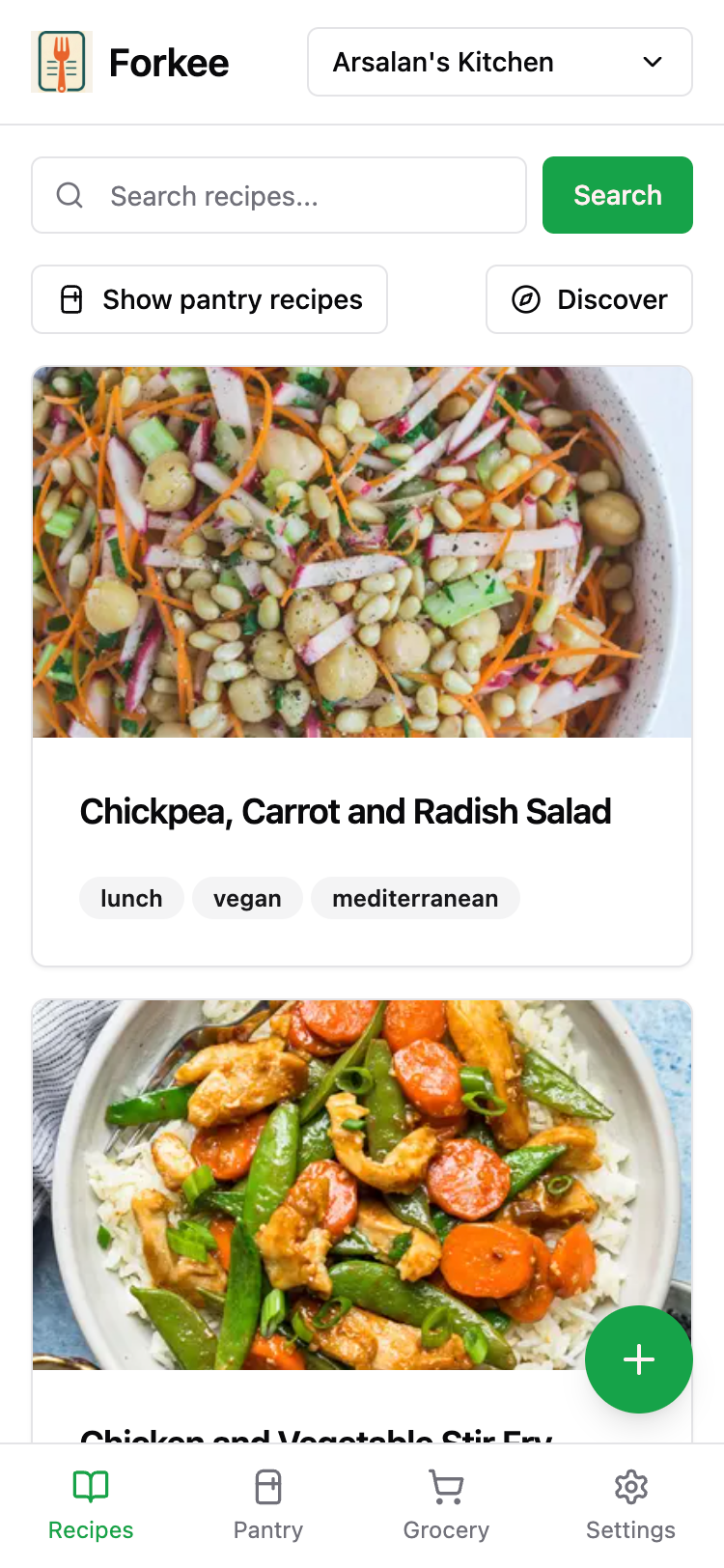Select the Recipes book icon in bottom nav
724x1568 pixels.
(x=90, y=1487)
